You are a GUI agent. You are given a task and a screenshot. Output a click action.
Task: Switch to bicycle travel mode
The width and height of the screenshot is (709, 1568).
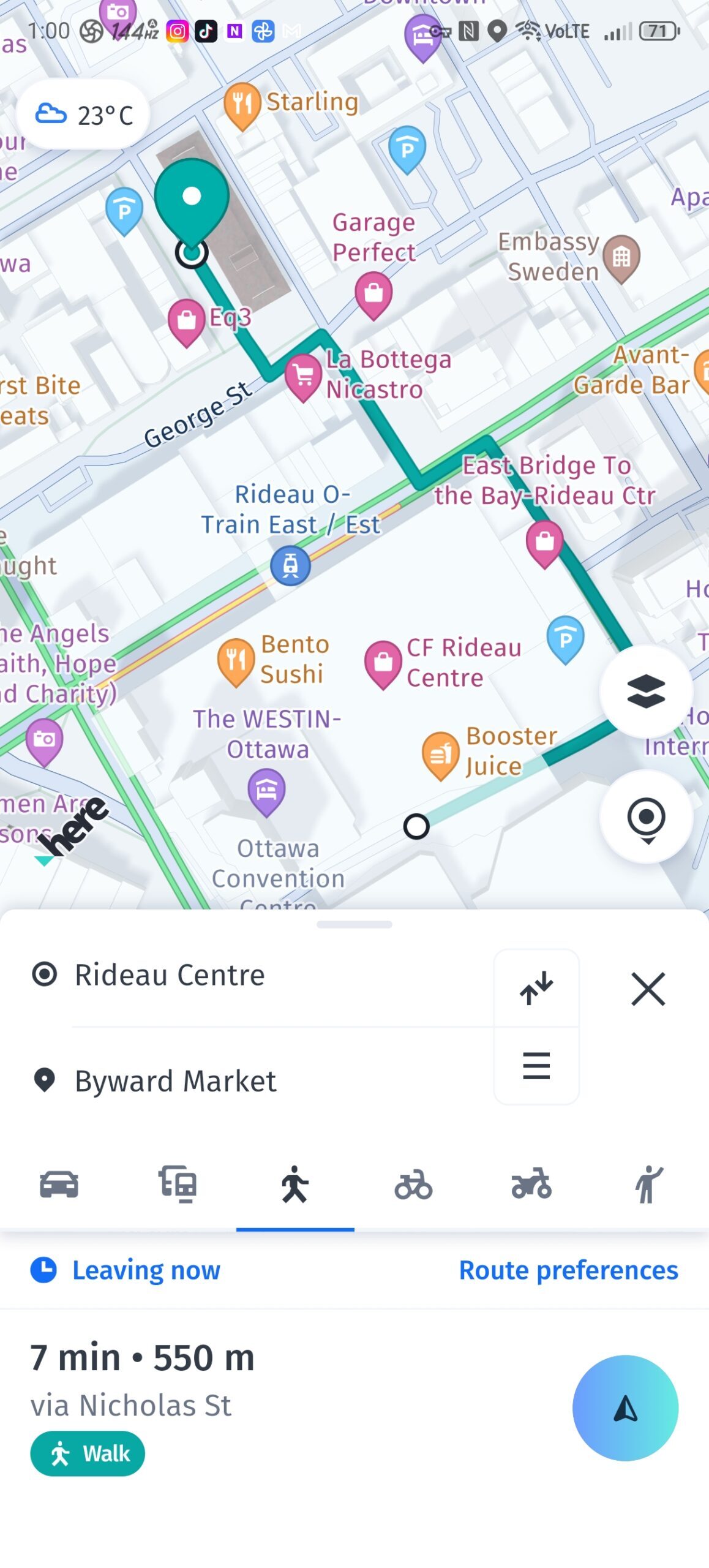[413, 1183]
